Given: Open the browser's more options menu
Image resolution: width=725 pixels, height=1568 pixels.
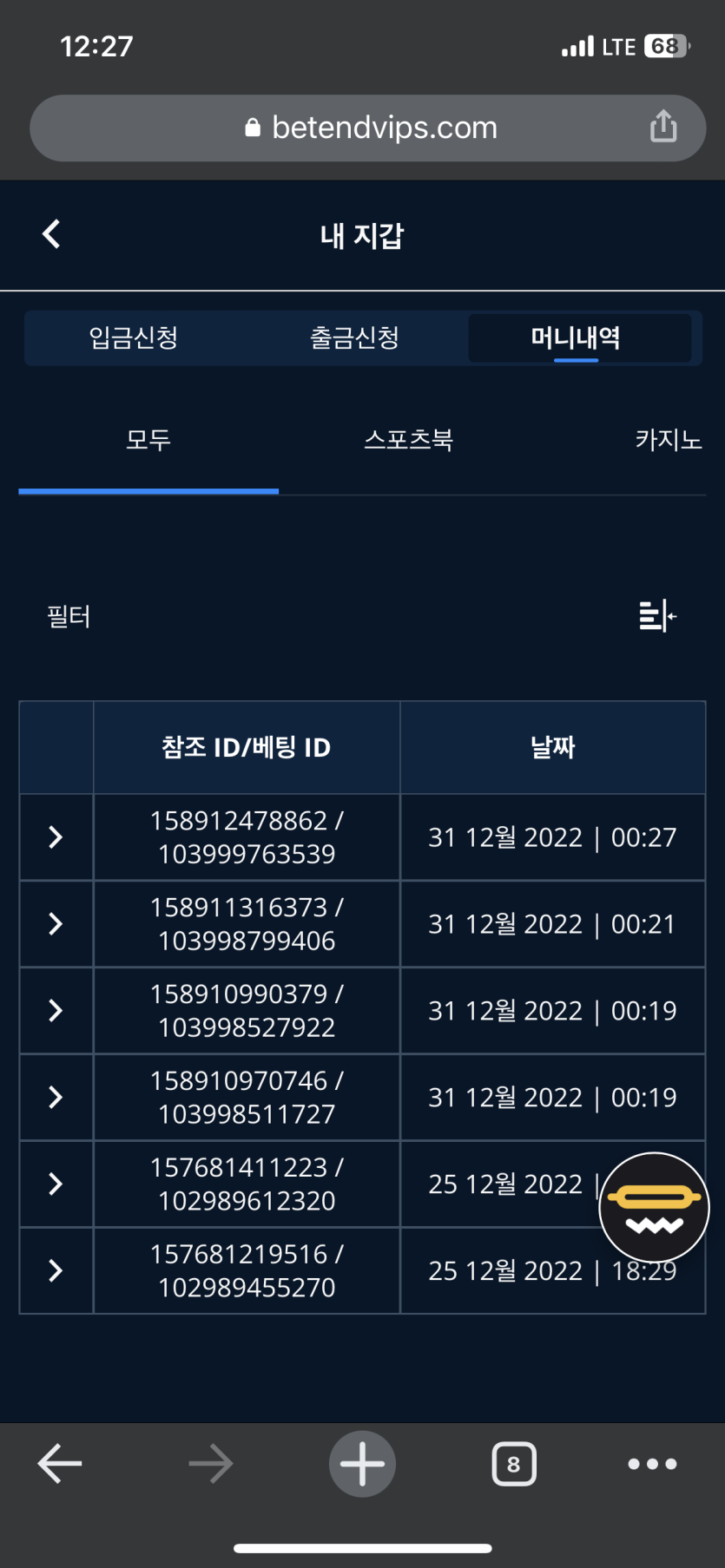Looking at the screenshot, I should [x=653, y=1464].
